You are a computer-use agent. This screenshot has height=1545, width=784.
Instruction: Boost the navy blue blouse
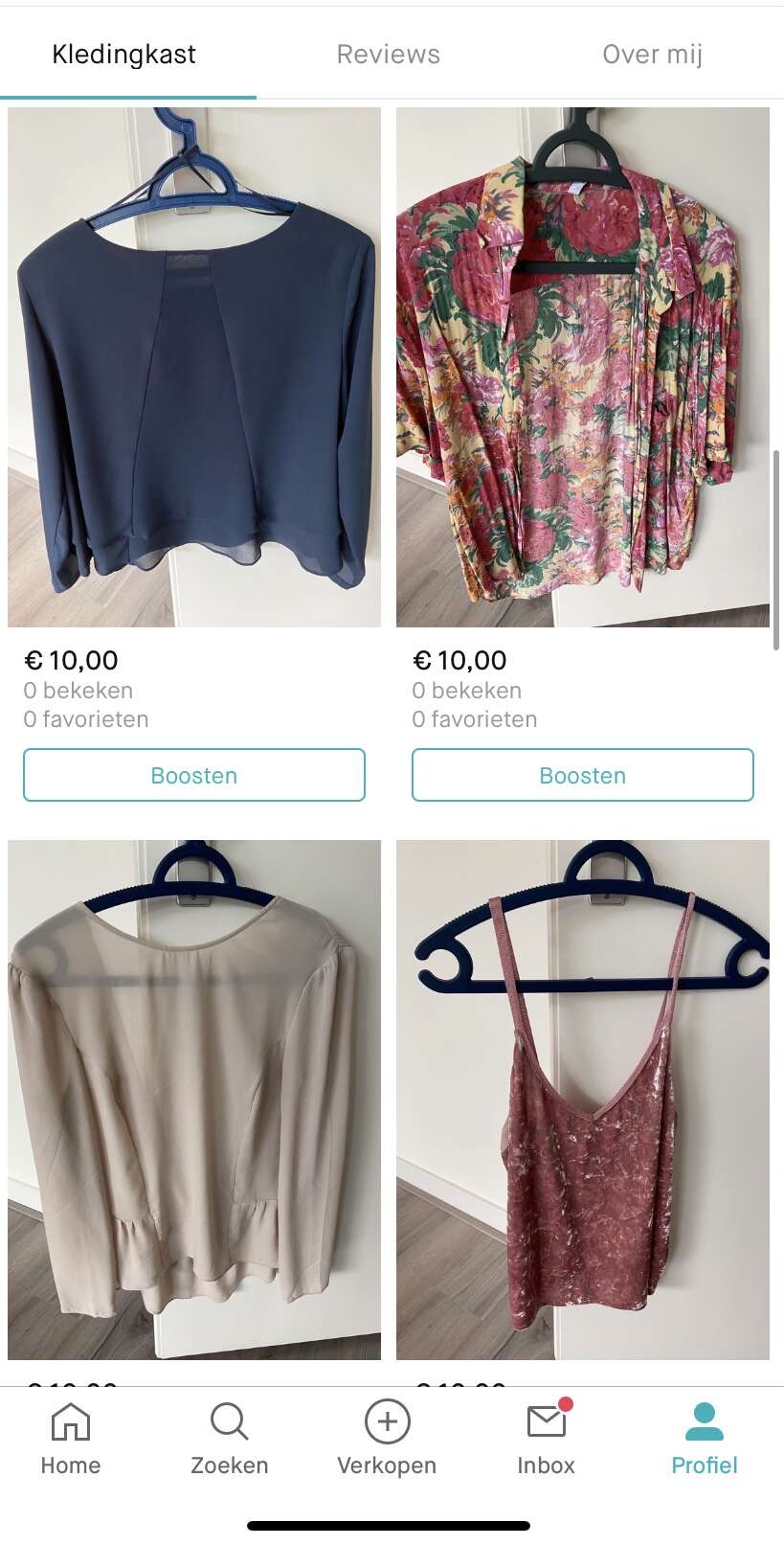click(x=194, y=775)
